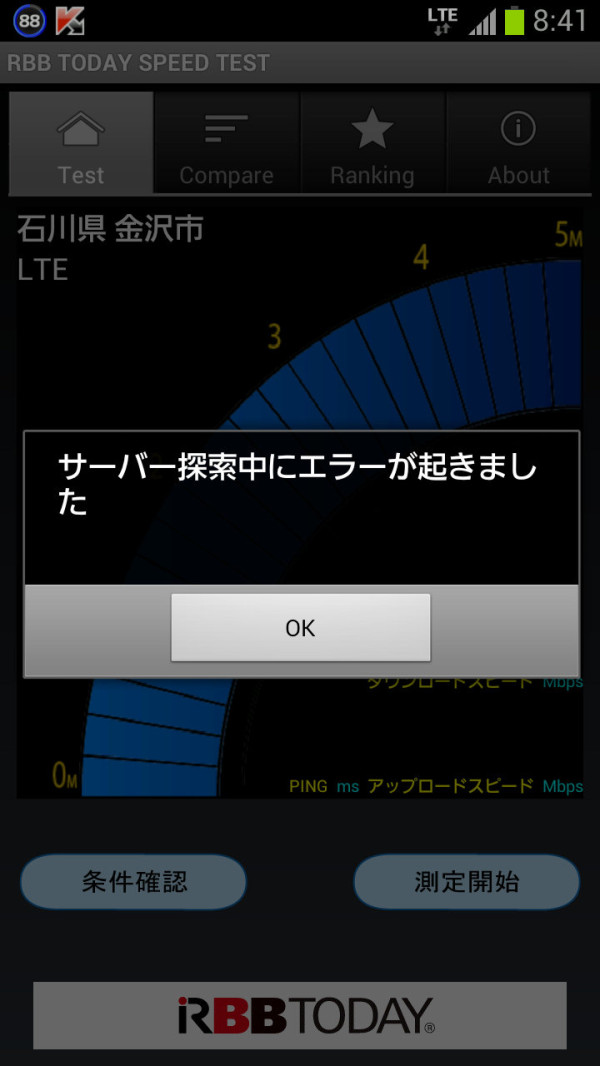This screenshot has height=1066, width=600.
Task: Switch to the Compare tab
Action: coord(227,143)
